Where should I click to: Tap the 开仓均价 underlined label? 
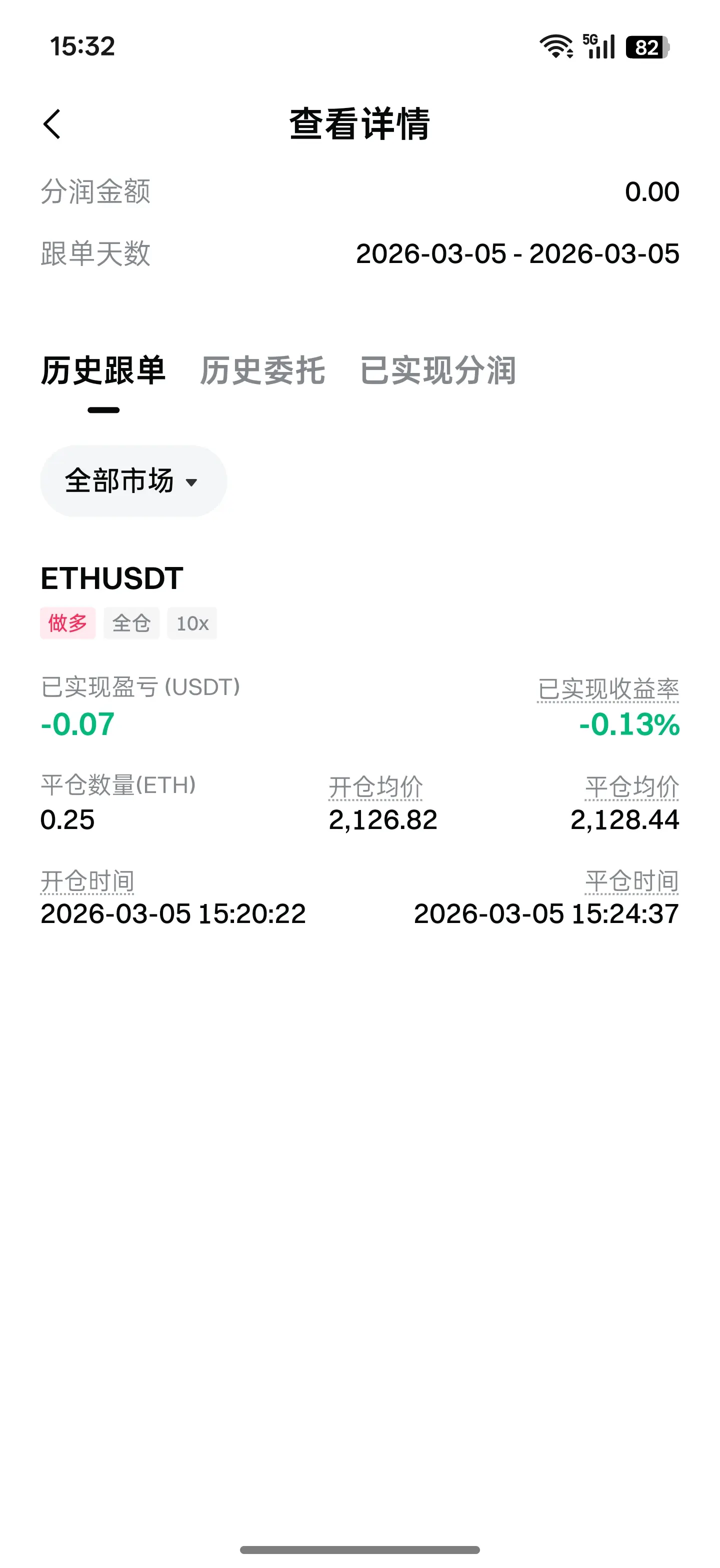375,786
